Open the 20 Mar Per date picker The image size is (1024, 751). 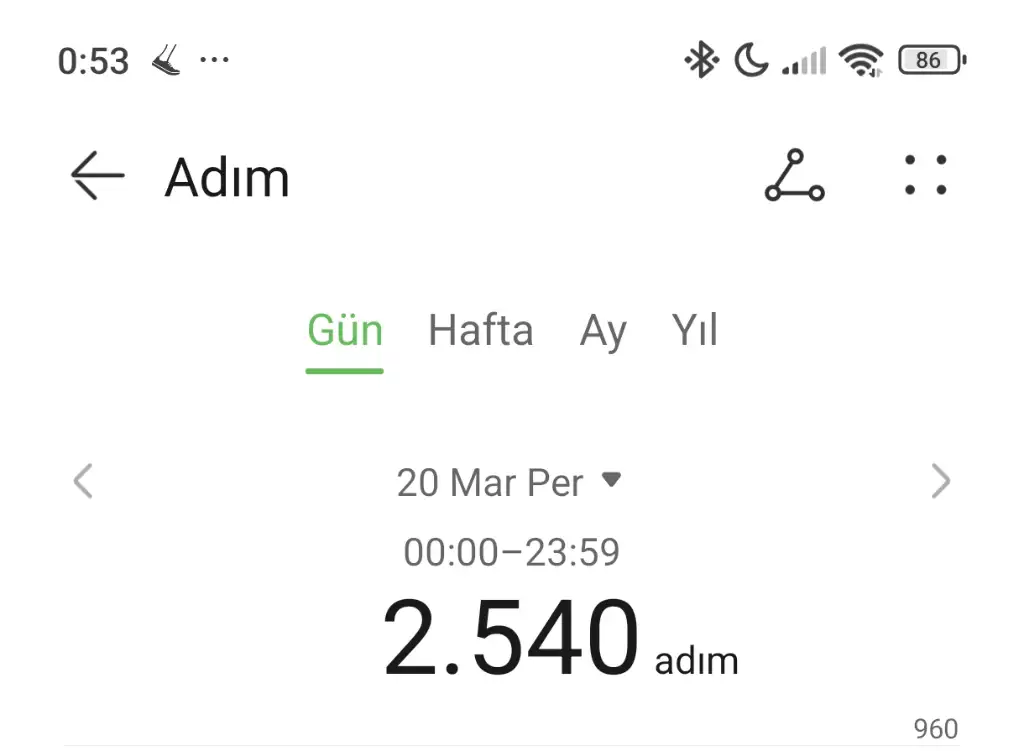coord(508,483)
